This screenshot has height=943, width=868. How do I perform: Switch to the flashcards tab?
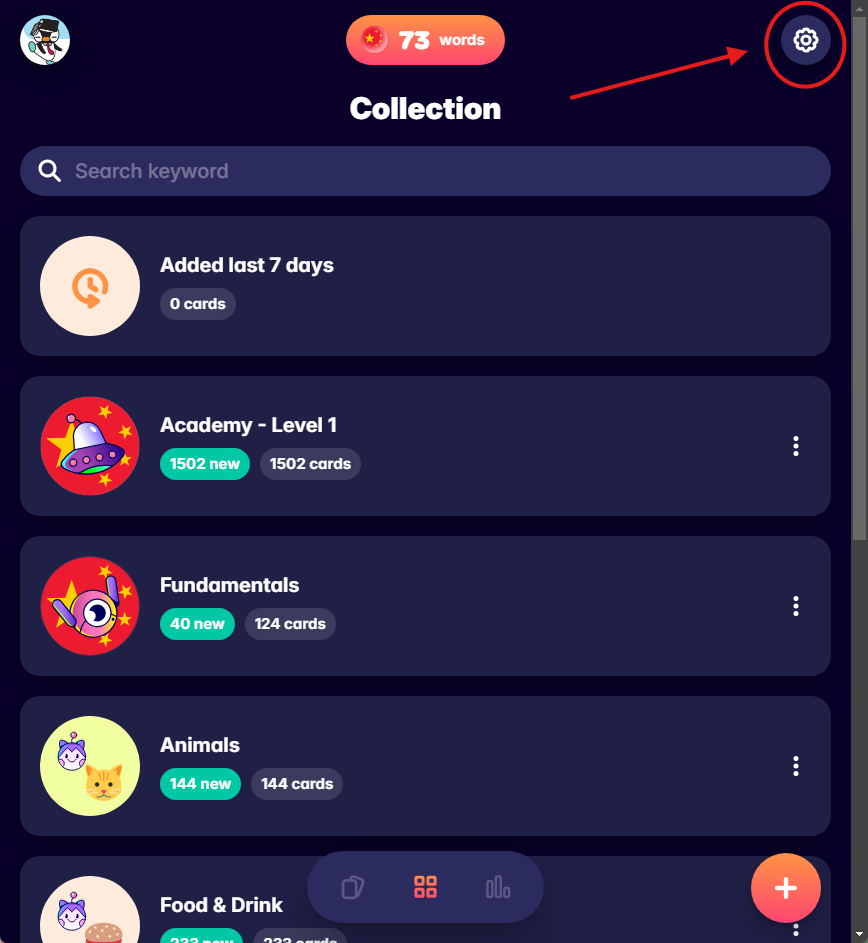tap(352, 887)
